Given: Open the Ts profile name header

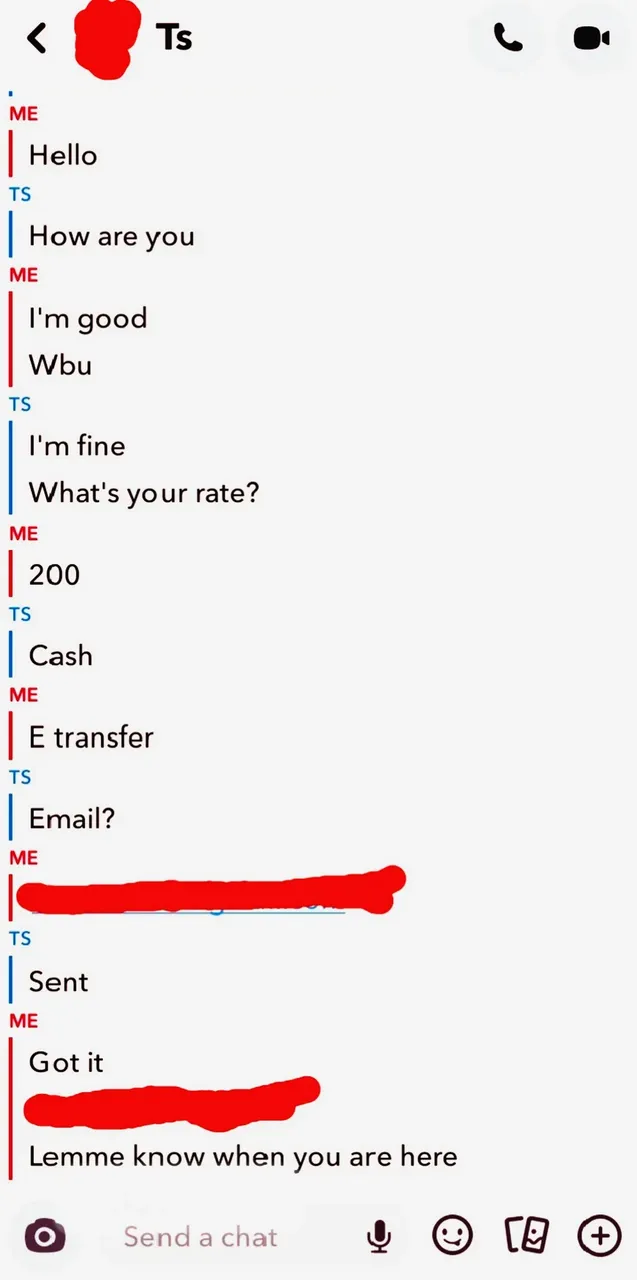Looking at the screenshot, I should click(x=174, y=38).
